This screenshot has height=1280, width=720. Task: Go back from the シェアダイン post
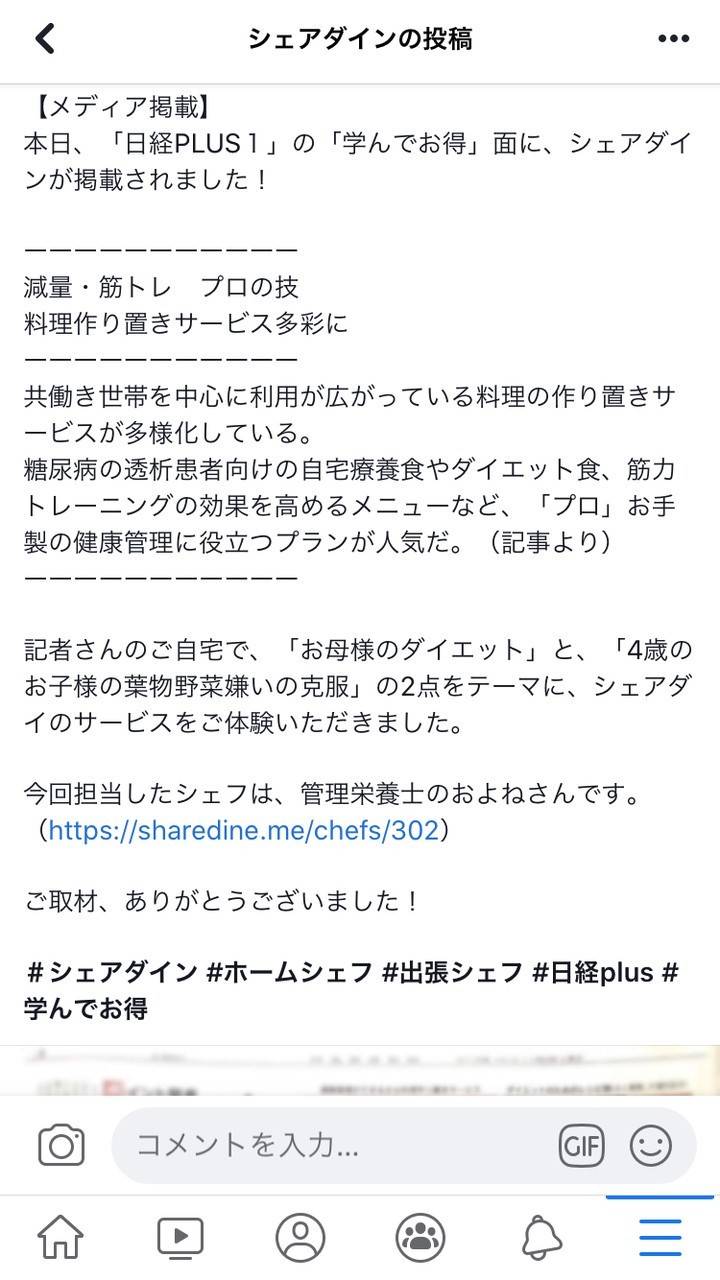click(x=44, y=39)
